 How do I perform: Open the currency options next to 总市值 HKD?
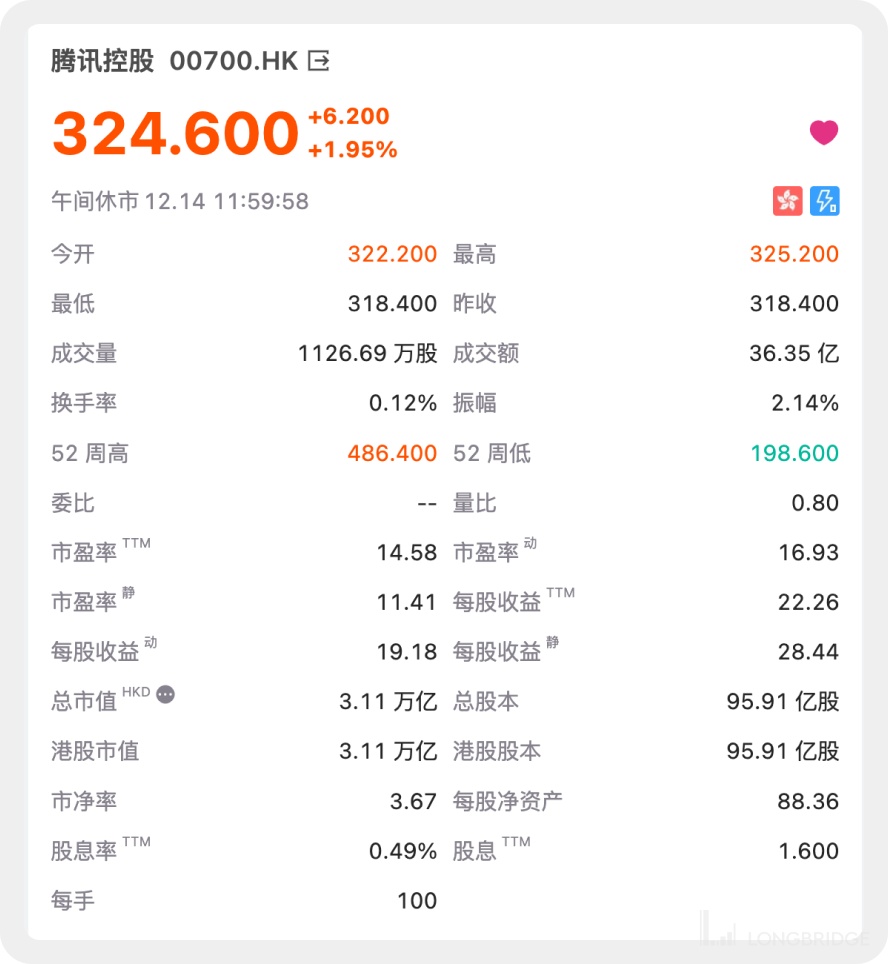point(166,694)
